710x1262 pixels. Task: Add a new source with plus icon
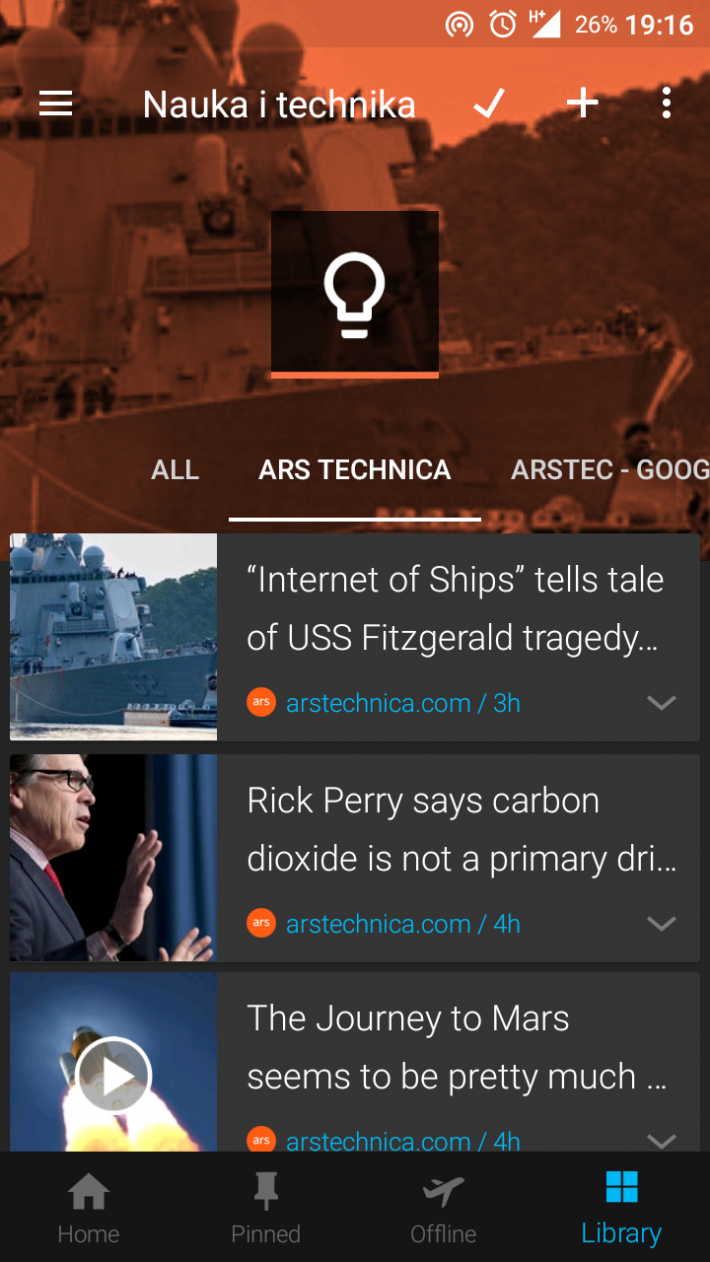pyautogui.click(x=582, y=104)
